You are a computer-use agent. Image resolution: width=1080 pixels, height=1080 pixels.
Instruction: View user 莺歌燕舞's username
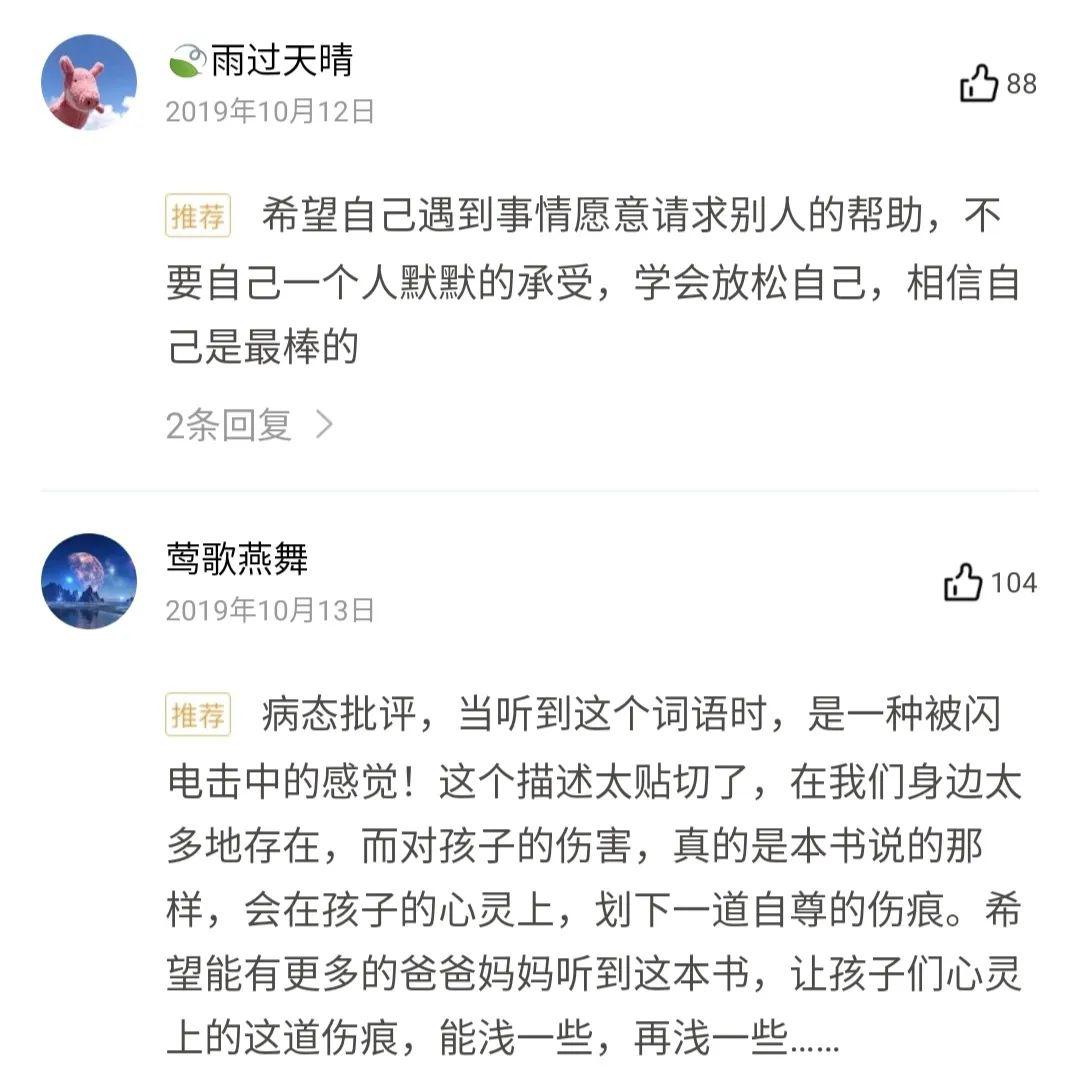tap(237, 558)
